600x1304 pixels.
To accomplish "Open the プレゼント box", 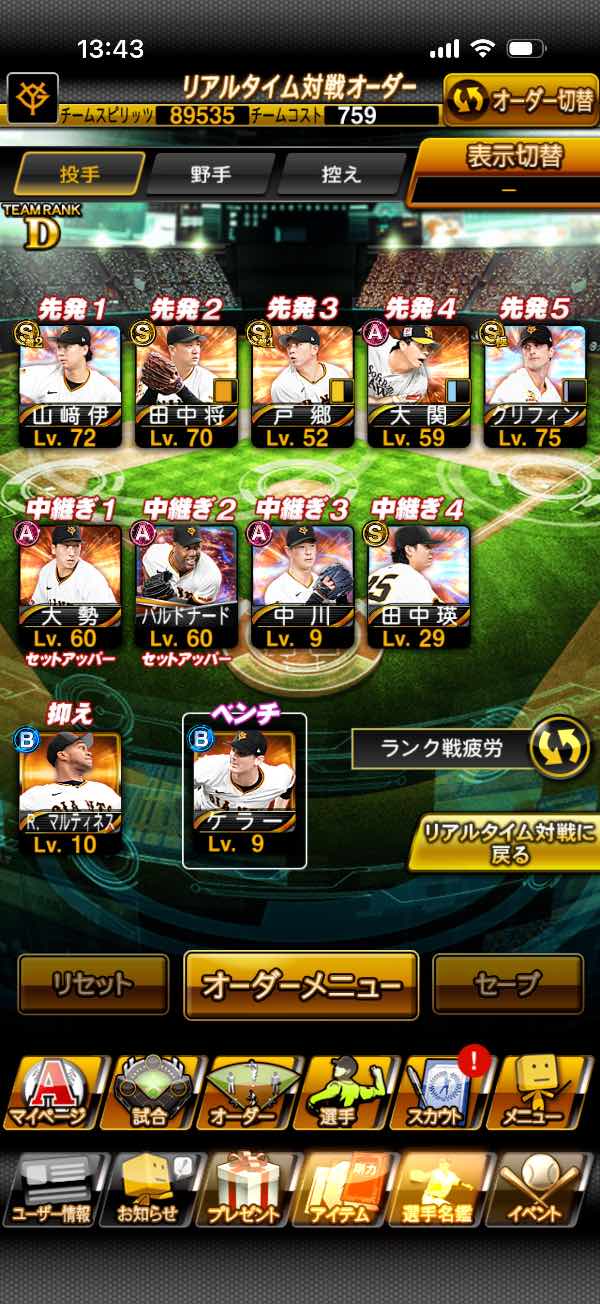I will coord(245,1189).
